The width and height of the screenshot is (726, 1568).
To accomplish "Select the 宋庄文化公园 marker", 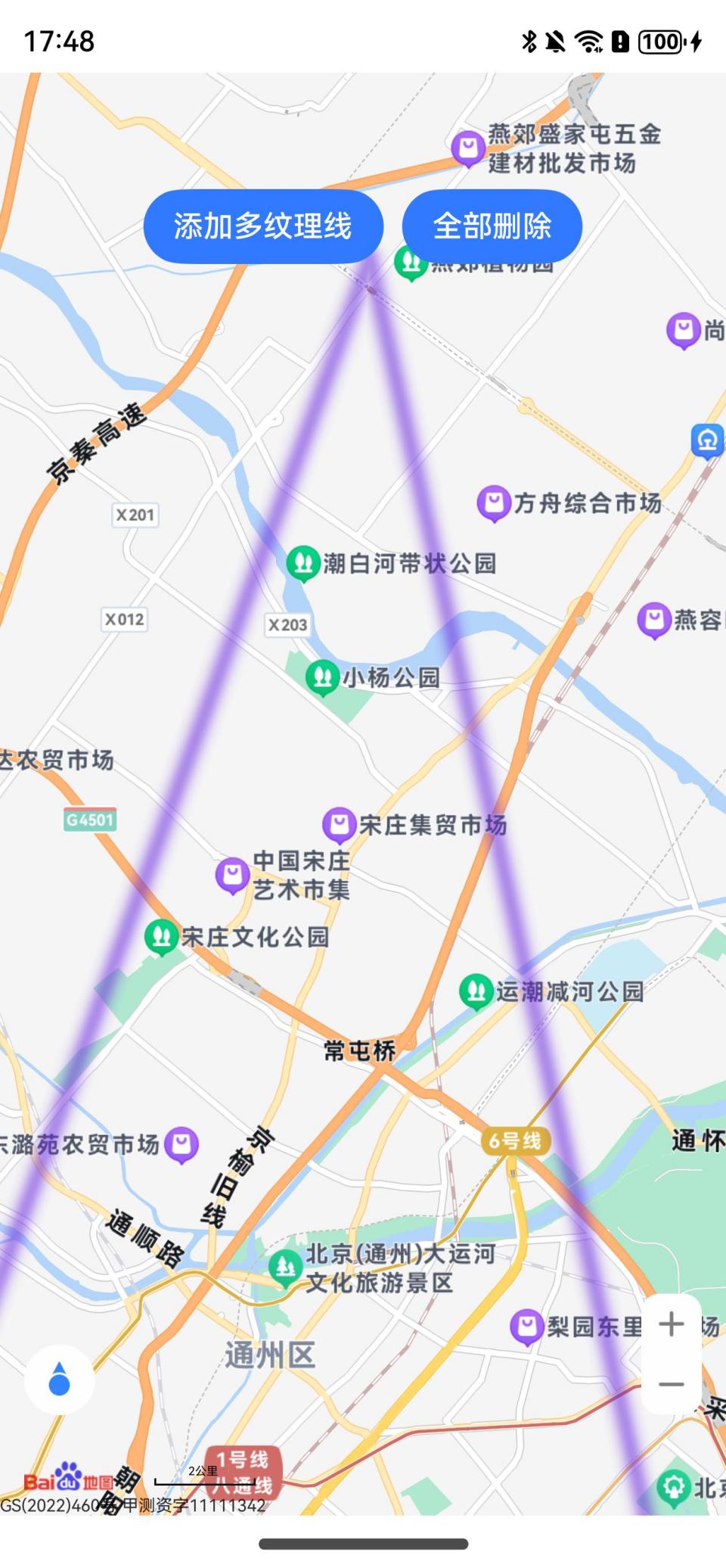I will 162,935.
